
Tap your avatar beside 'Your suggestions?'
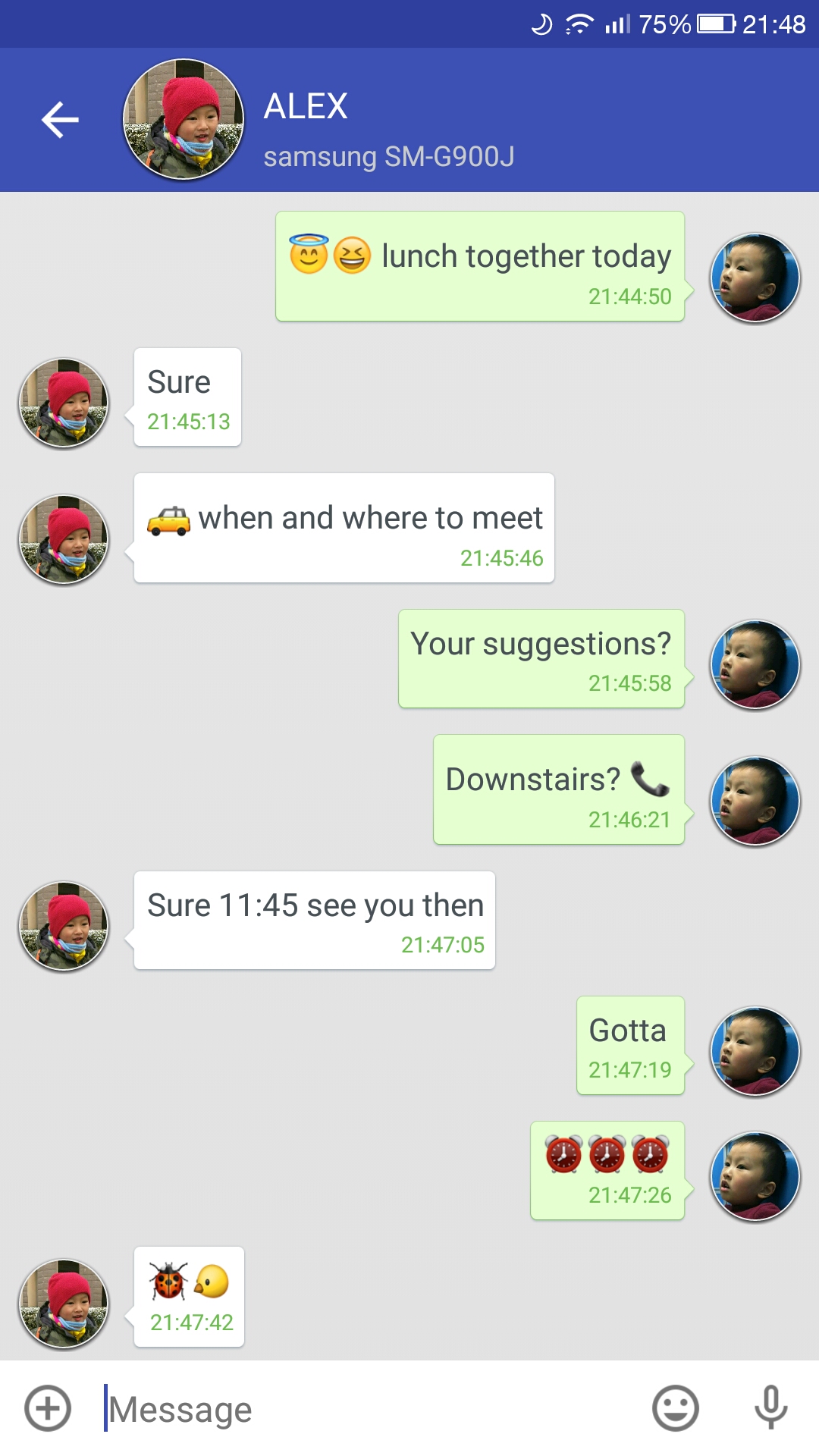click(755, 665)
